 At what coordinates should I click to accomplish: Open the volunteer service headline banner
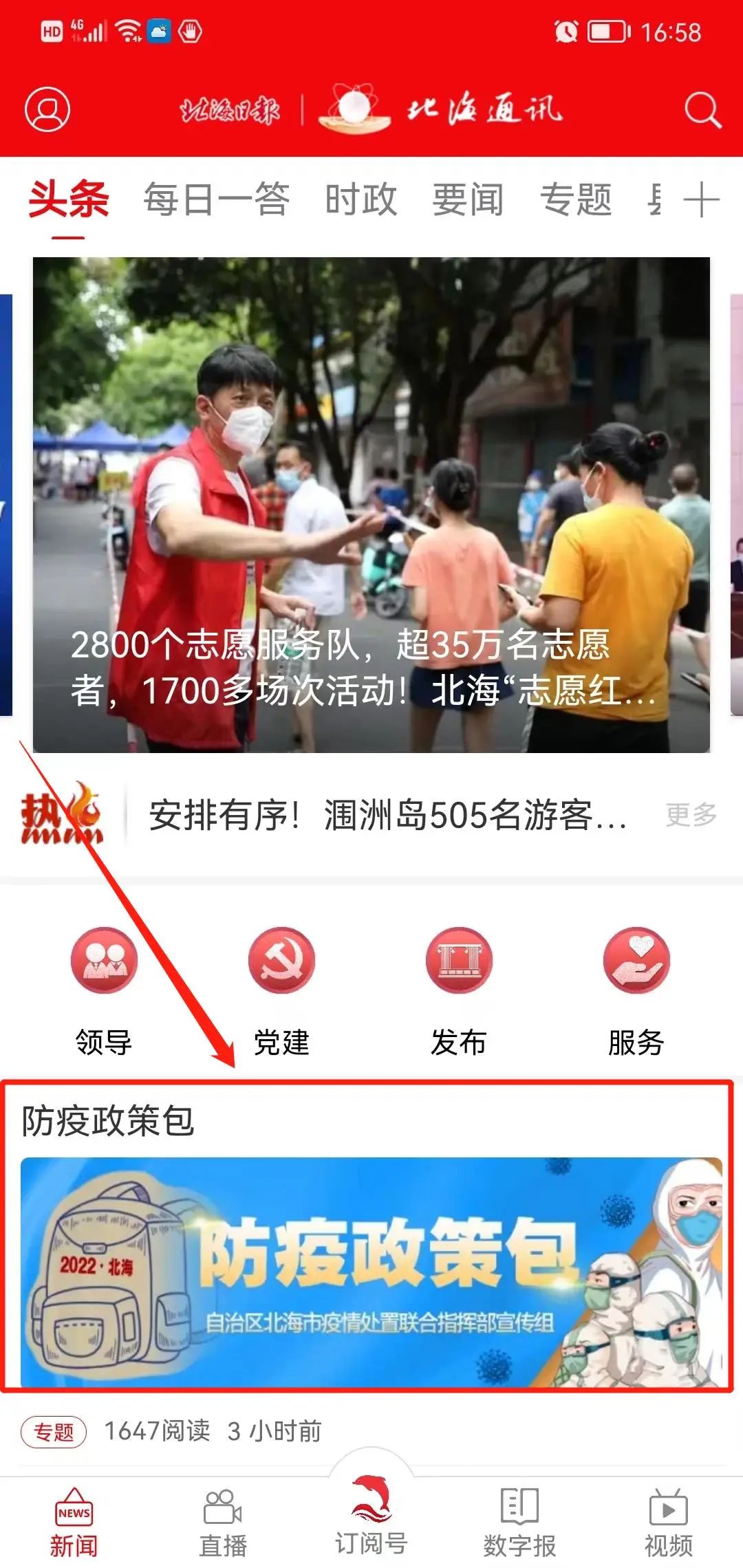click(x=371, y=505)
